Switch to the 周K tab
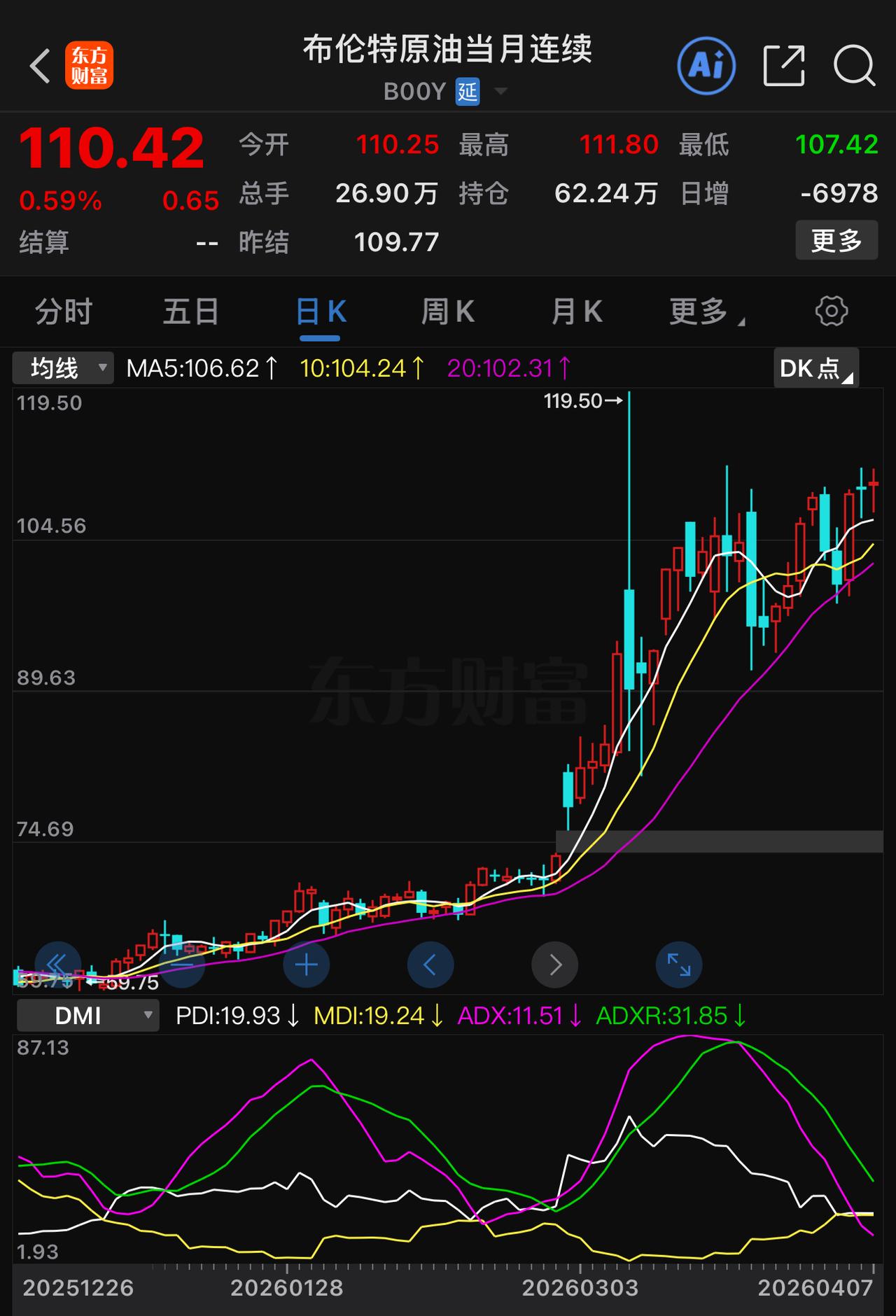This screenshot has height=1316, width=896. pos(447,312)
